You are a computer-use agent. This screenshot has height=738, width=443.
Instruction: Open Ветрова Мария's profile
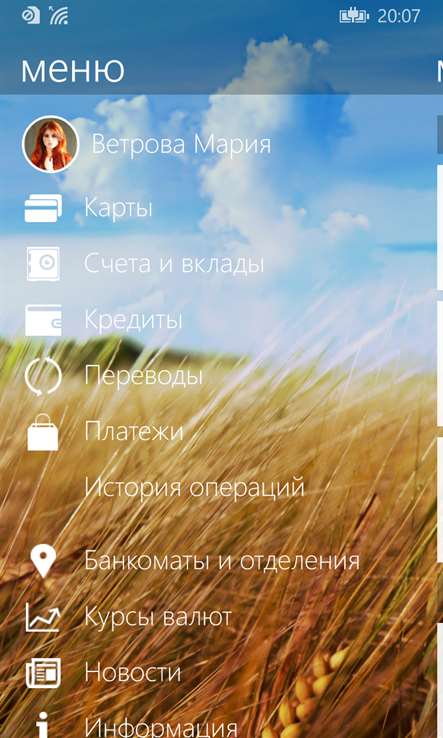pyautogui.click(x=146, y=144)
